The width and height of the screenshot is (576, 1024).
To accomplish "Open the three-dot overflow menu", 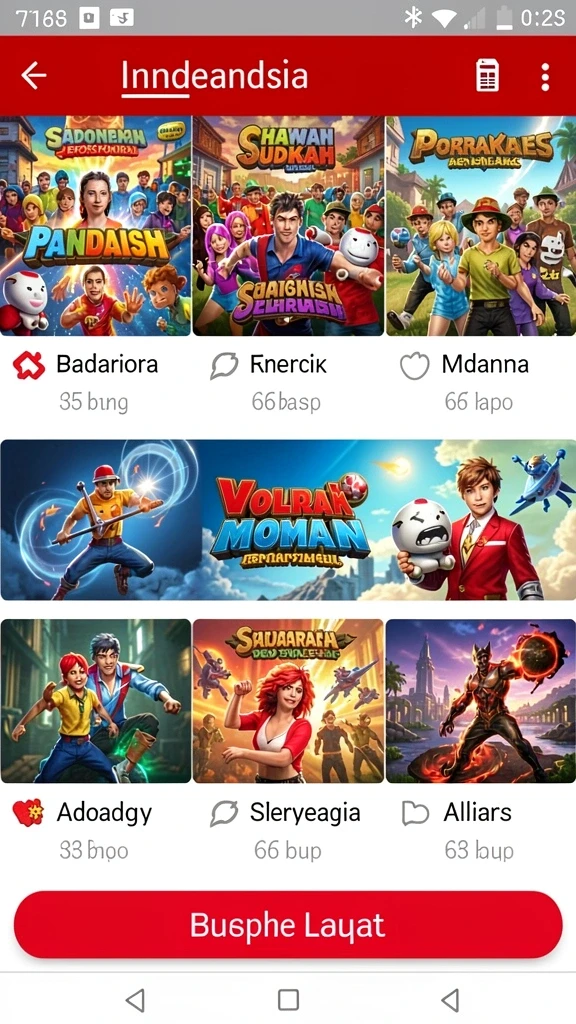I will coord(545,77).
